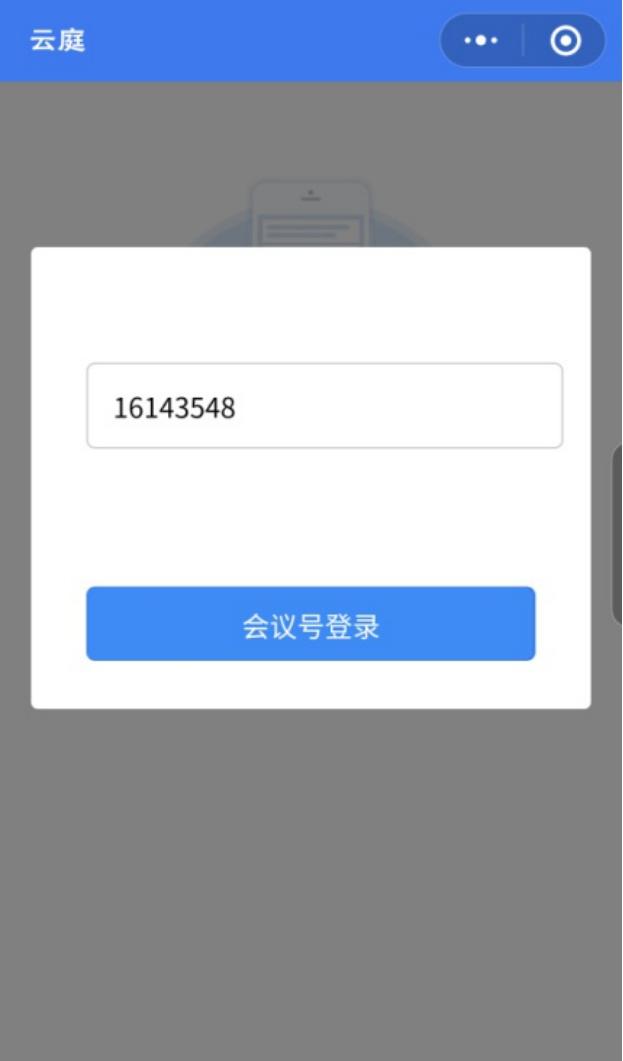Open the mini program more options menu
The width and height of the screenshot is (623, 1061).
click(x=481, y=41)
